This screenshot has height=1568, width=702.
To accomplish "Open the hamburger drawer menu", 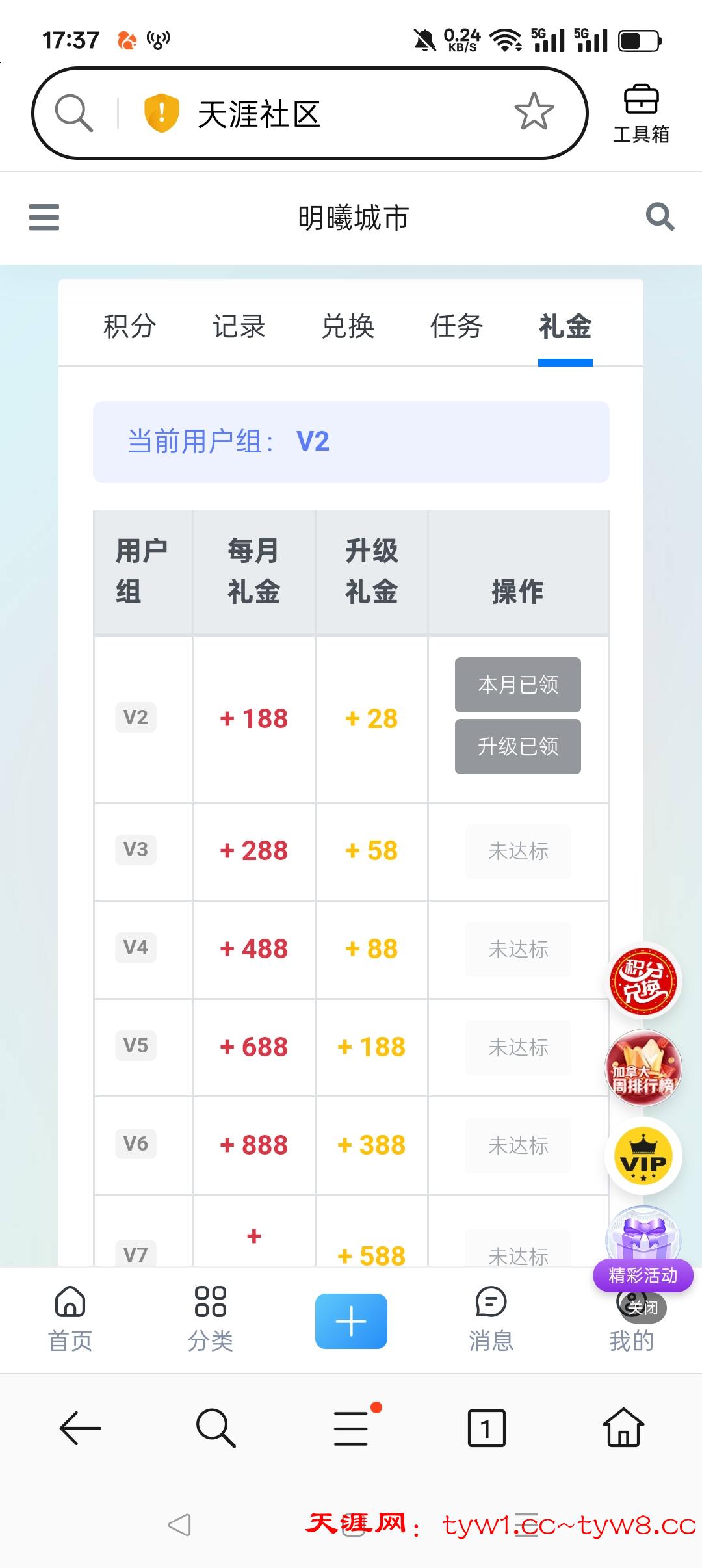I will [x=44, y=217].
